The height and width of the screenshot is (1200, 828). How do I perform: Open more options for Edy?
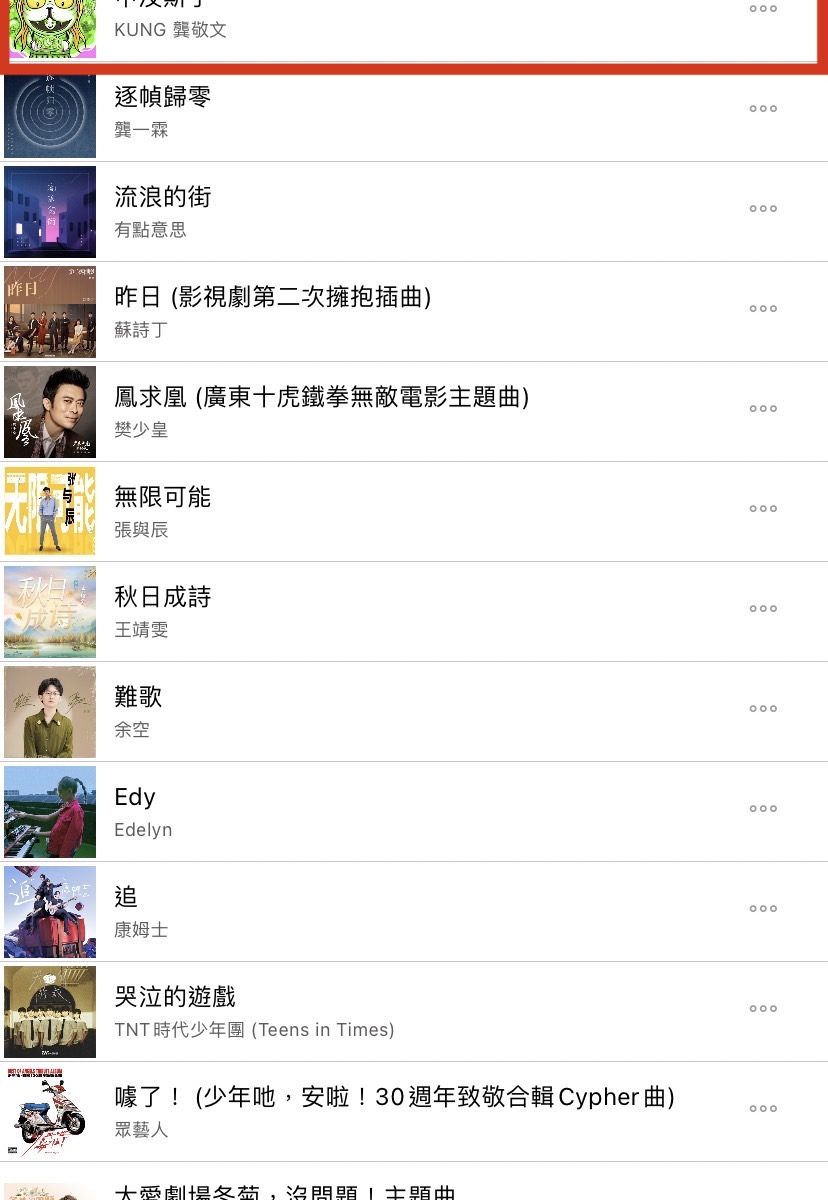coord(763,809)
